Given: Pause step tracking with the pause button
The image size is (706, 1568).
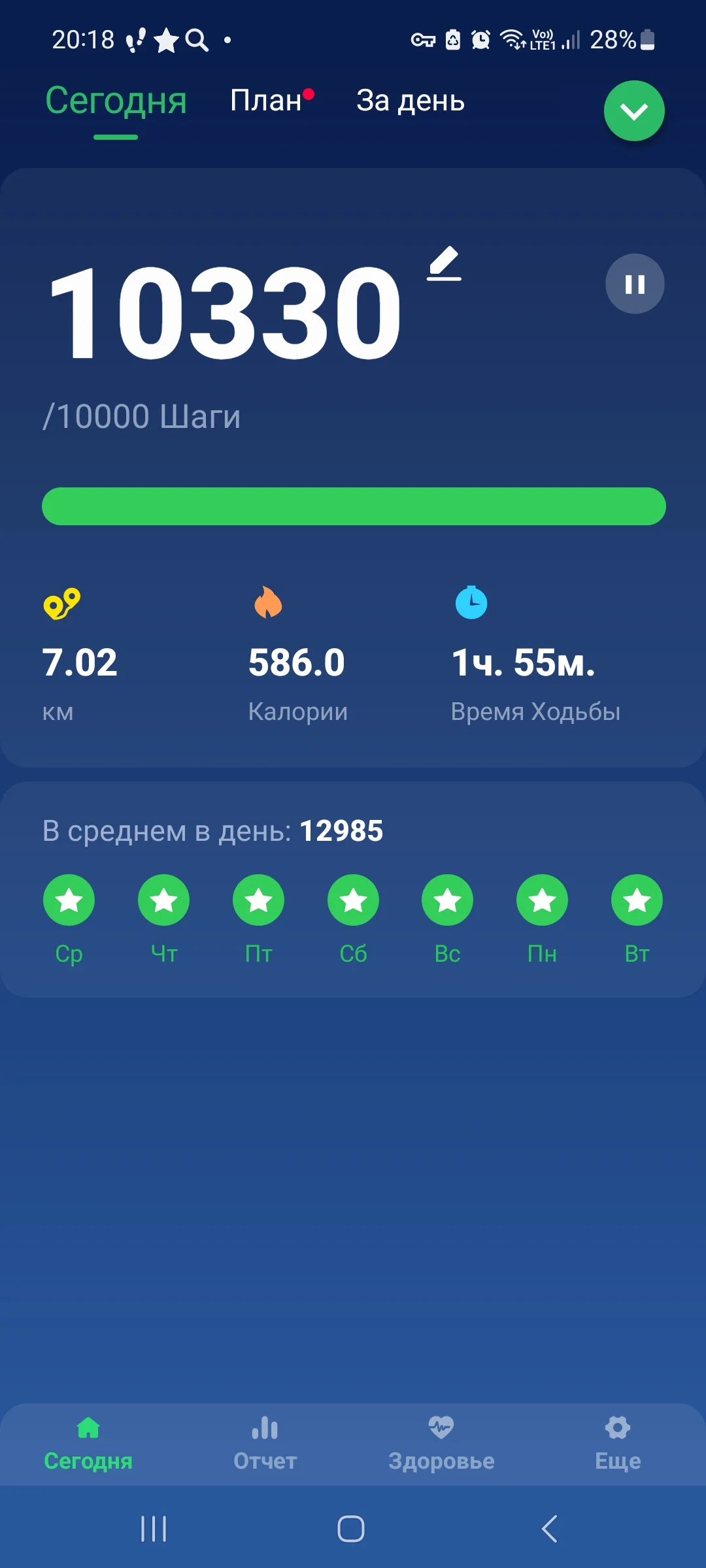Looking at the screenshot, I should [633, 284].
